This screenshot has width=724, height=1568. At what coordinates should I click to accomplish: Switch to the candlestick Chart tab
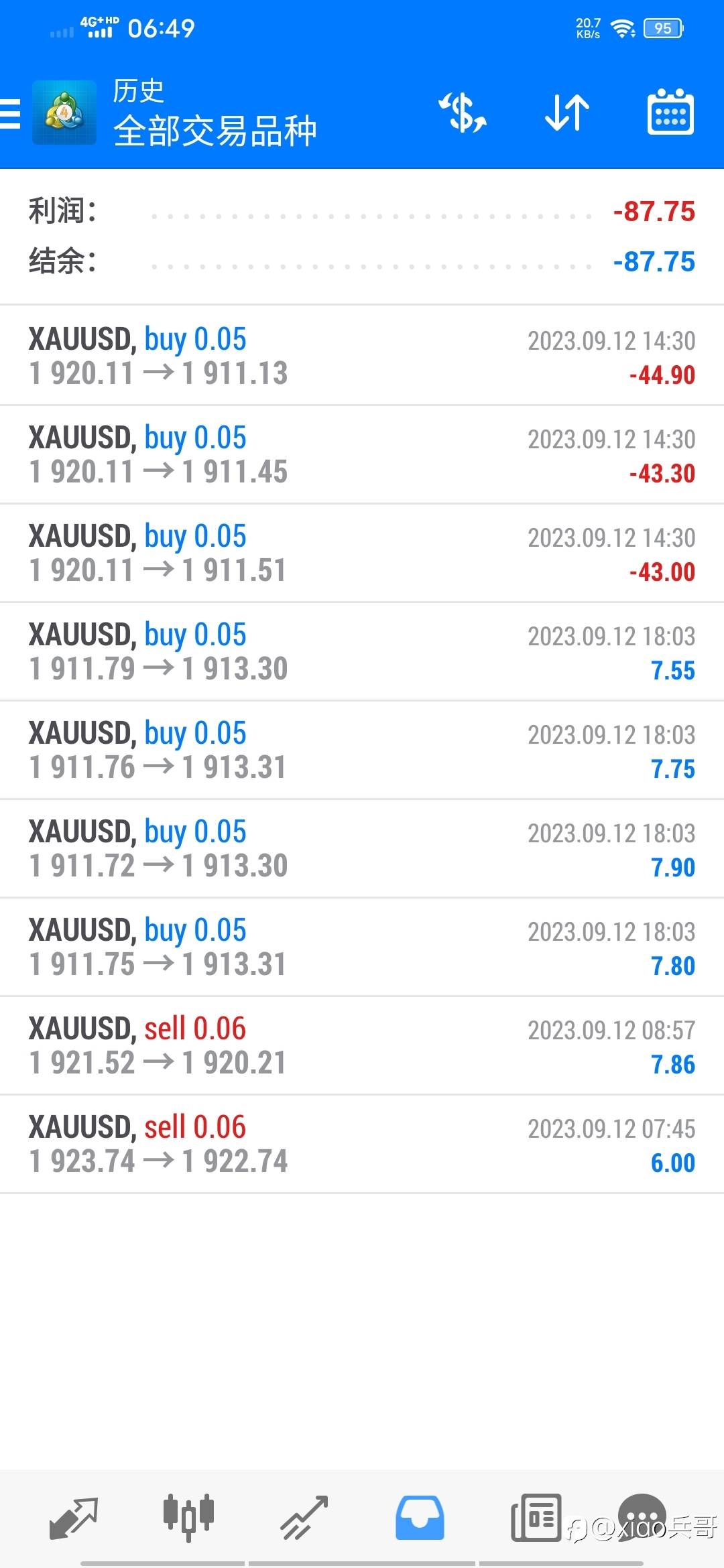188,1517
